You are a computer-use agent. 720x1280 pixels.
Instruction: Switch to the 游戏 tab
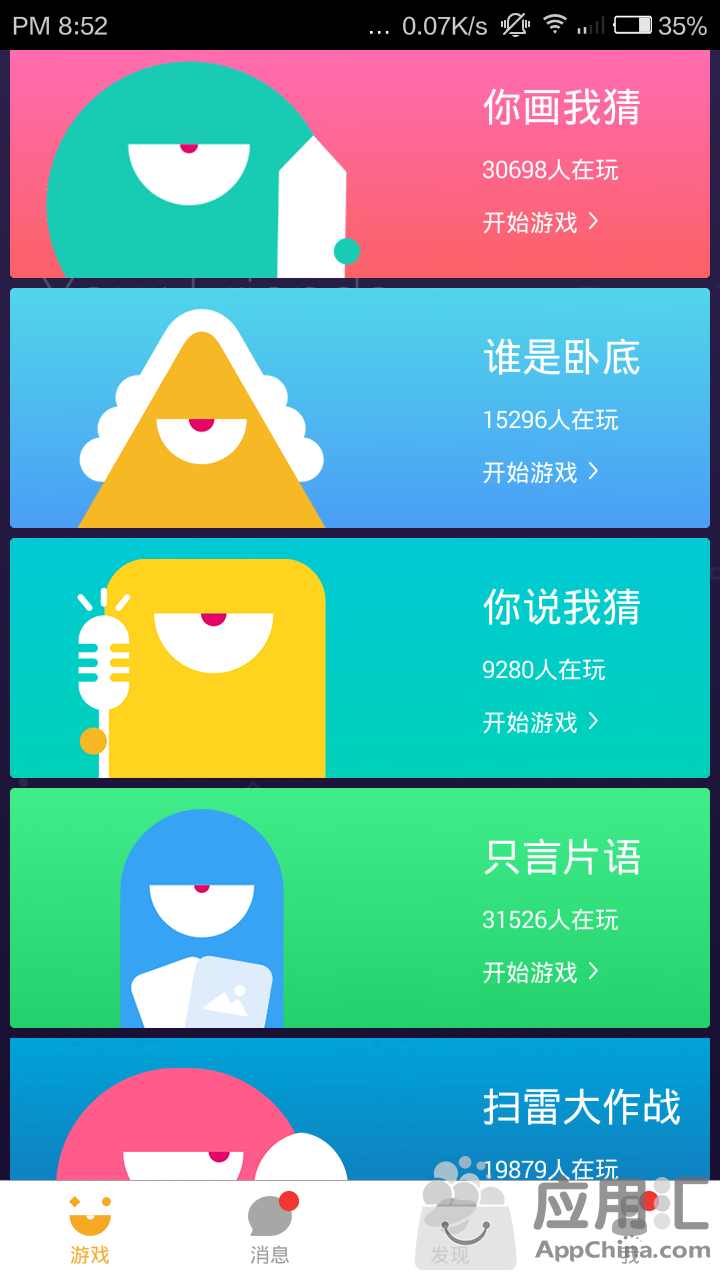[90, 1230]
